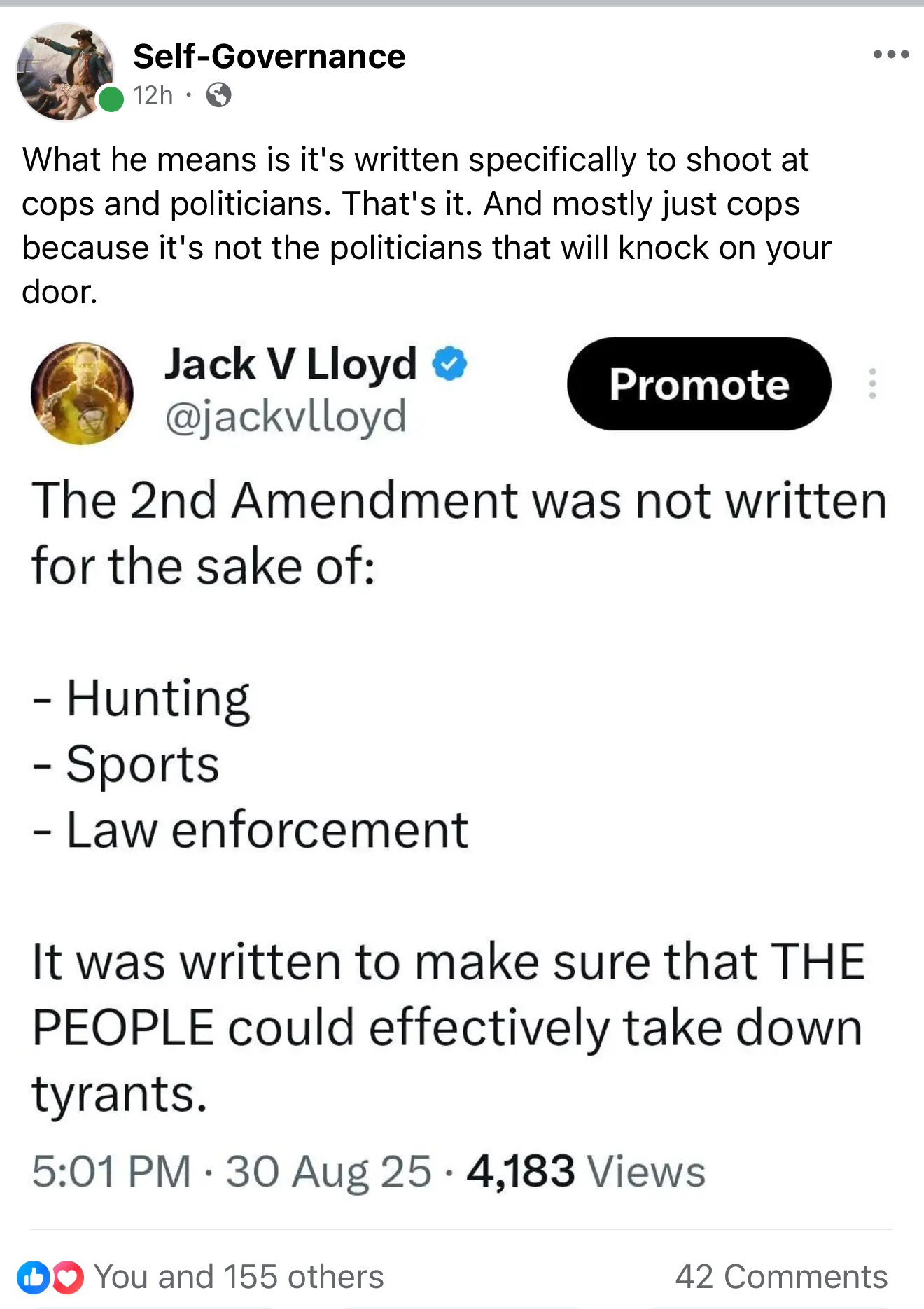View who reacted: You and 155 others

point(238,1276)
